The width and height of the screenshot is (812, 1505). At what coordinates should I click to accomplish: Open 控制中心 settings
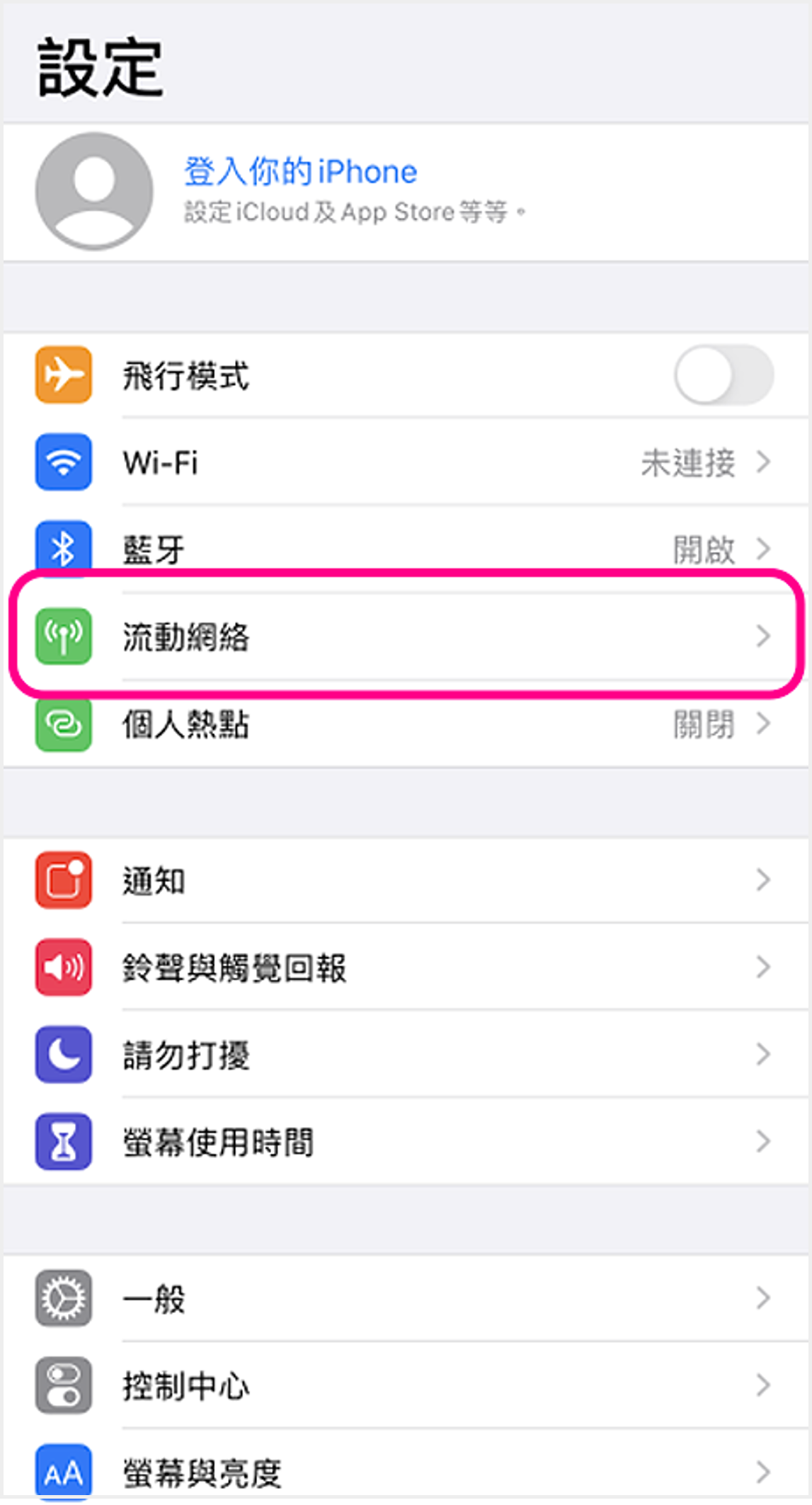(406, 1385)
